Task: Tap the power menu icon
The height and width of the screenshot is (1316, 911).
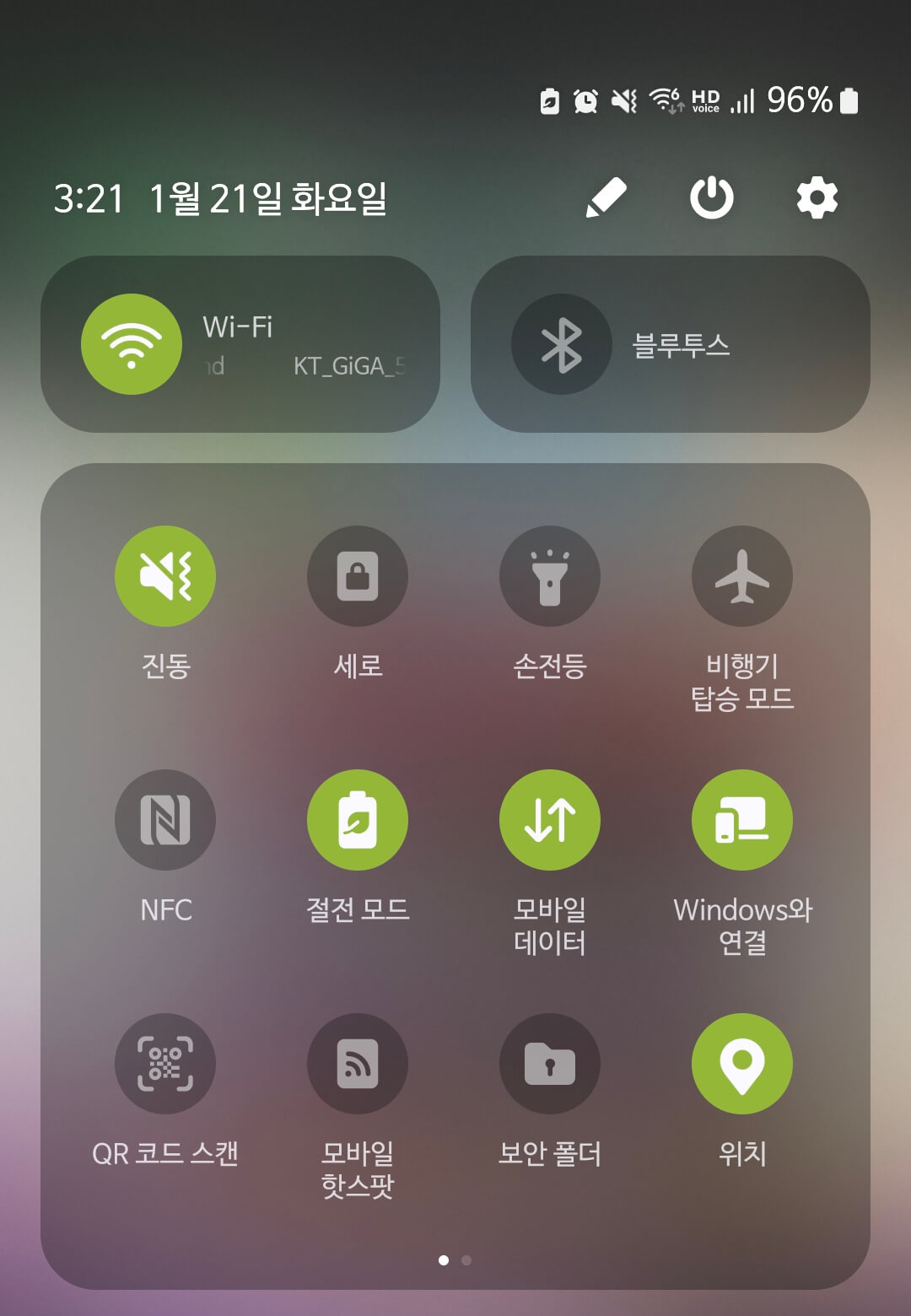Action: pos(711,198)
